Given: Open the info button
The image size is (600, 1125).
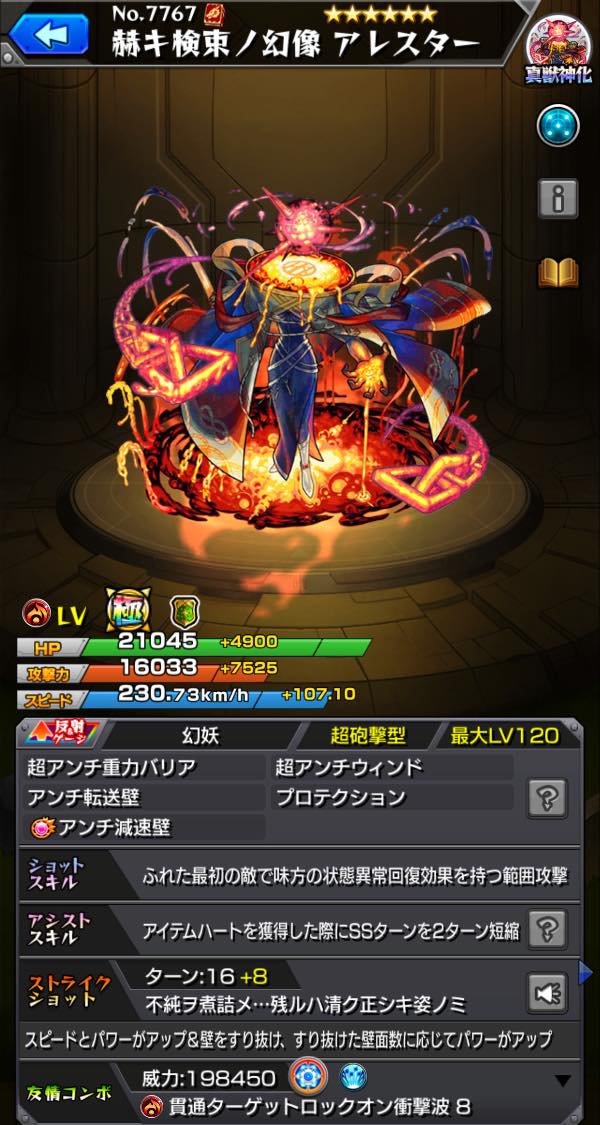Looking at the screenshot, I should point(558,199).
